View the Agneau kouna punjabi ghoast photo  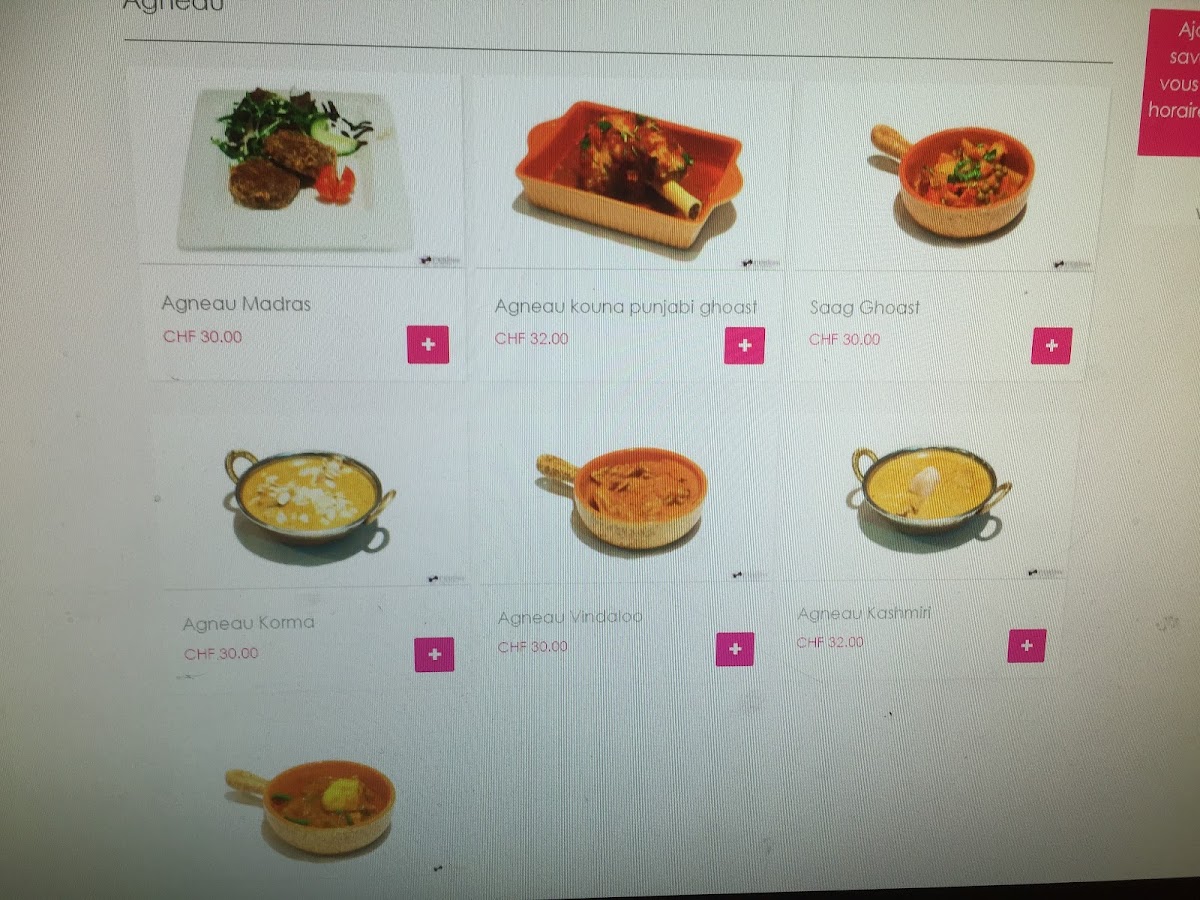[630, 172]
